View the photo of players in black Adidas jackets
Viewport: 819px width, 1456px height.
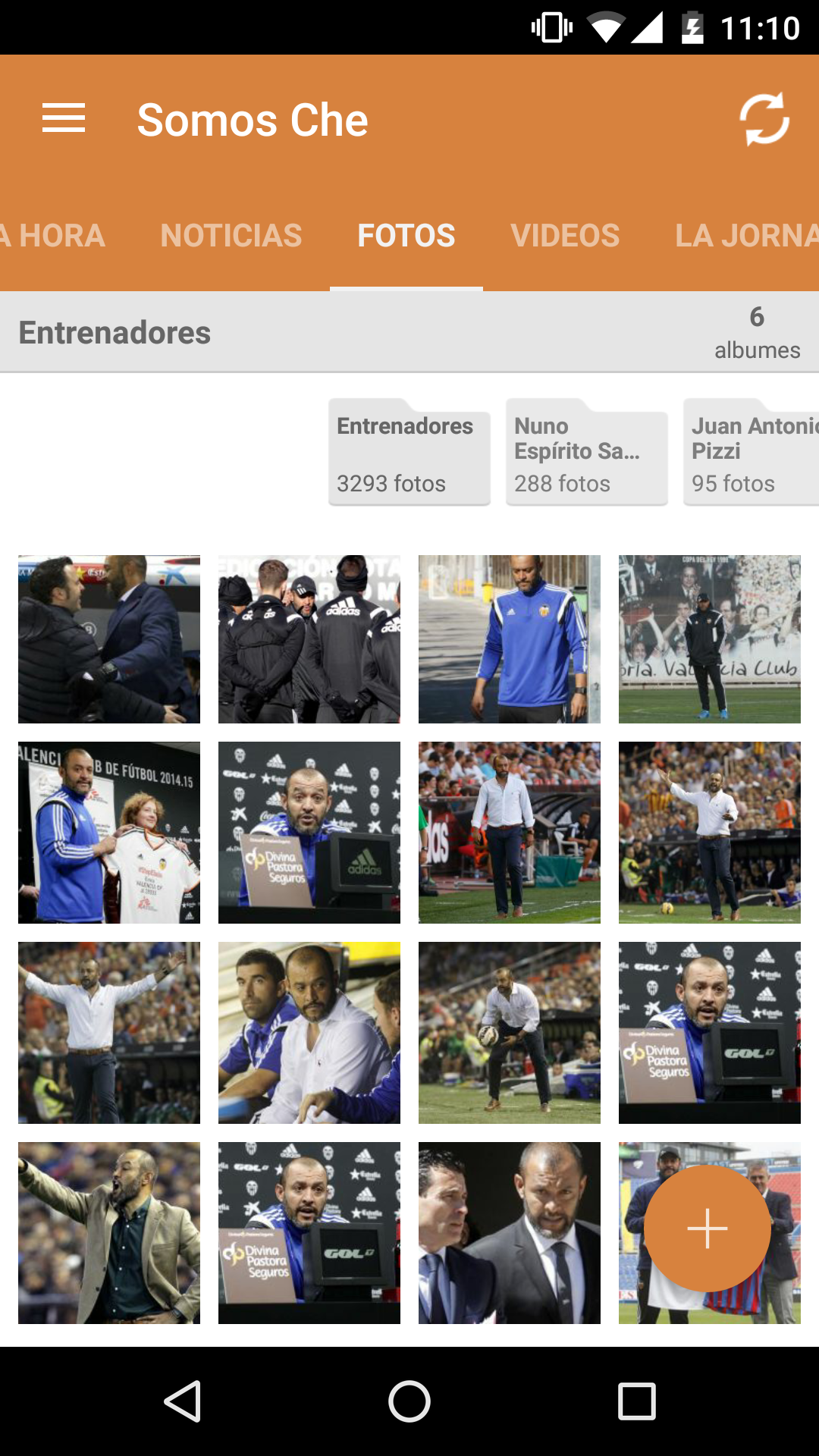click(309, 639)
